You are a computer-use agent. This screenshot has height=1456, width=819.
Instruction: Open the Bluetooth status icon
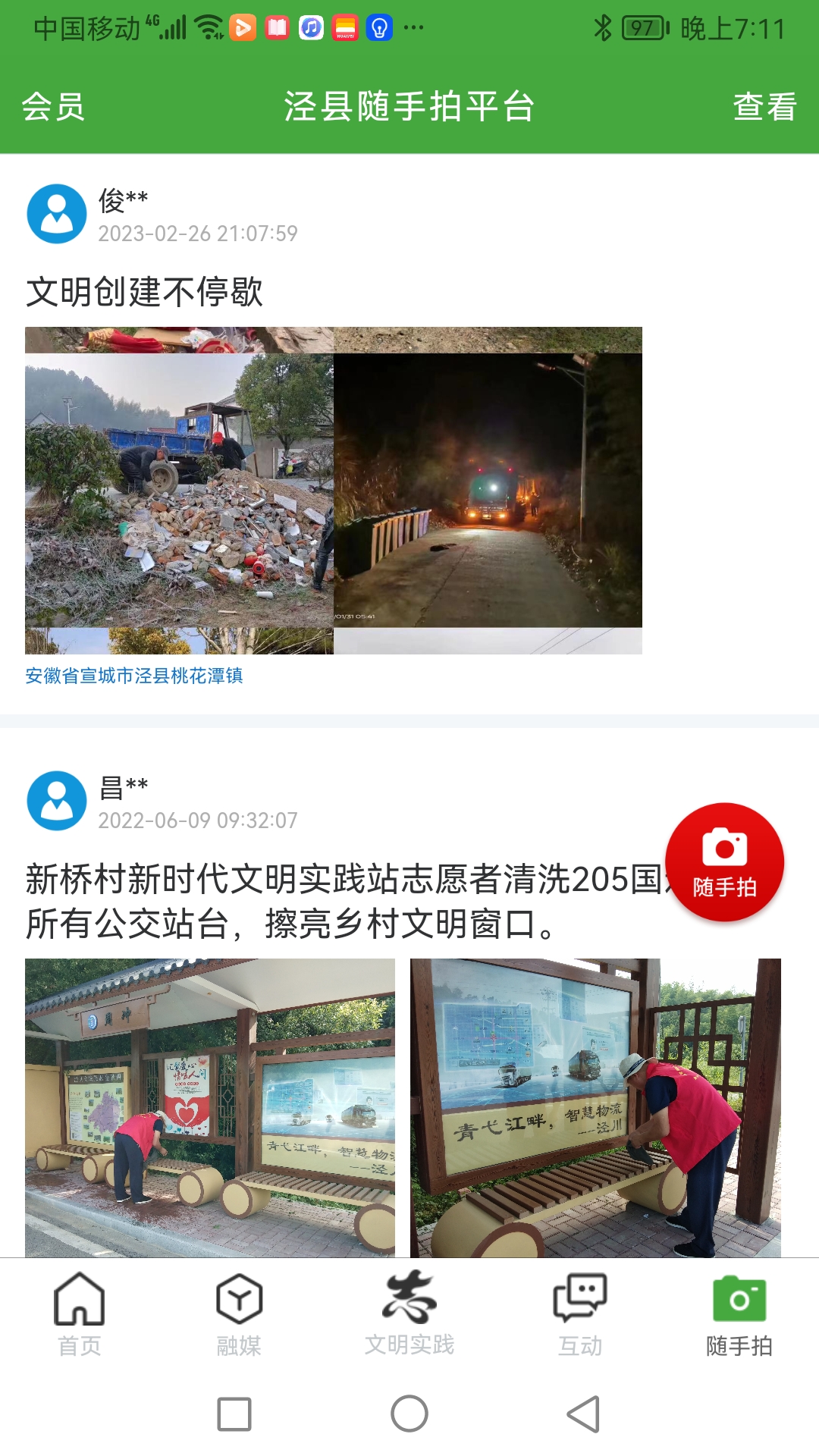(604, 25)
